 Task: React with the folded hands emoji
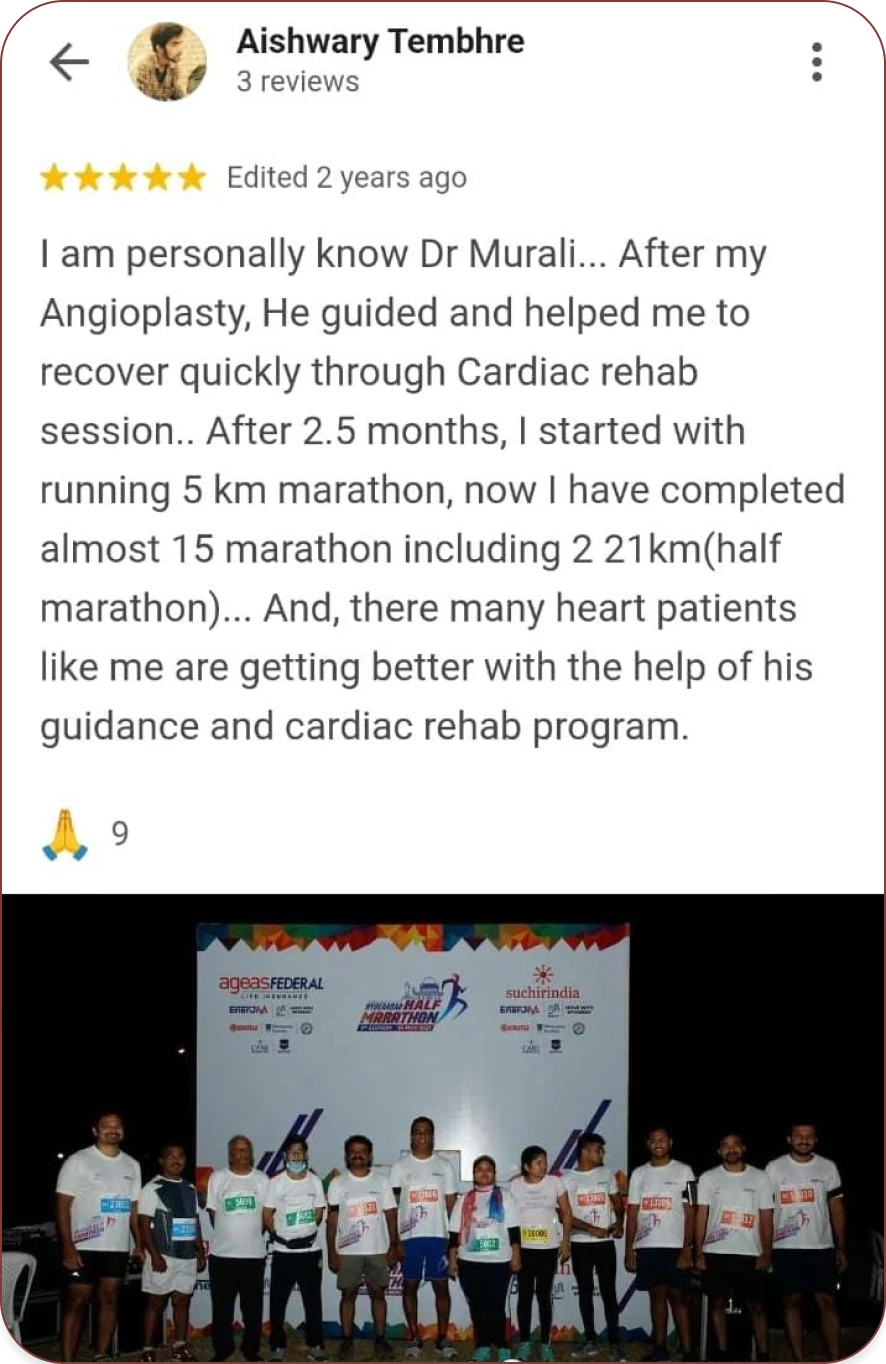[65, 834]
